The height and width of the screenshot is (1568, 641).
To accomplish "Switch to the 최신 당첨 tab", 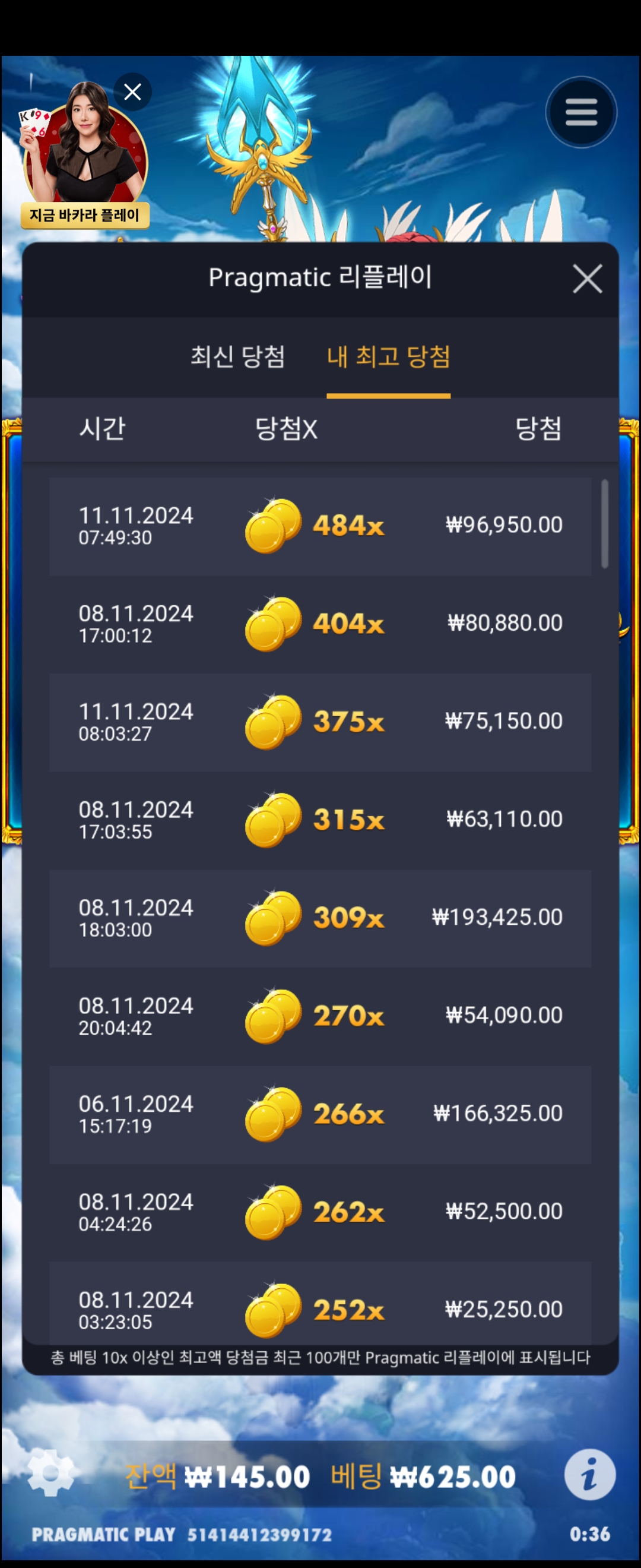I will click(x=238, y=356).
